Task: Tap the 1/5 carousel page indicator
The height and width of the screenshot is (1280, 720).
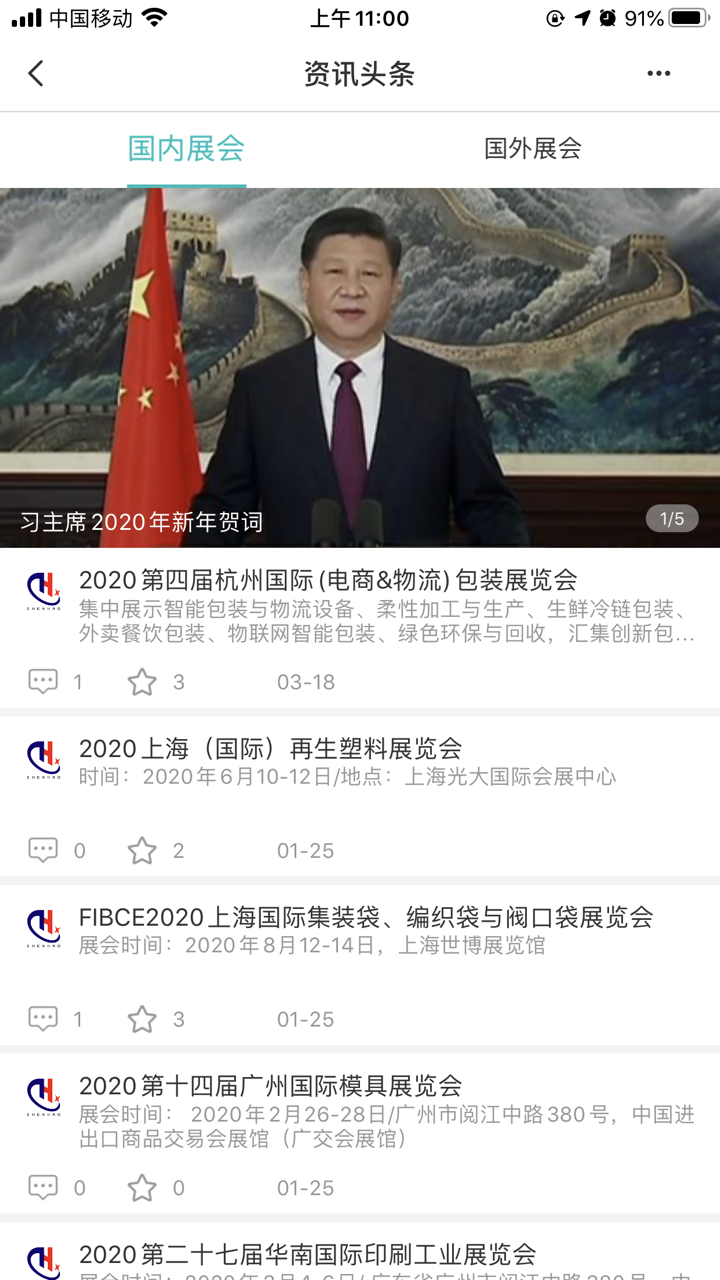Action: [671, 519]
